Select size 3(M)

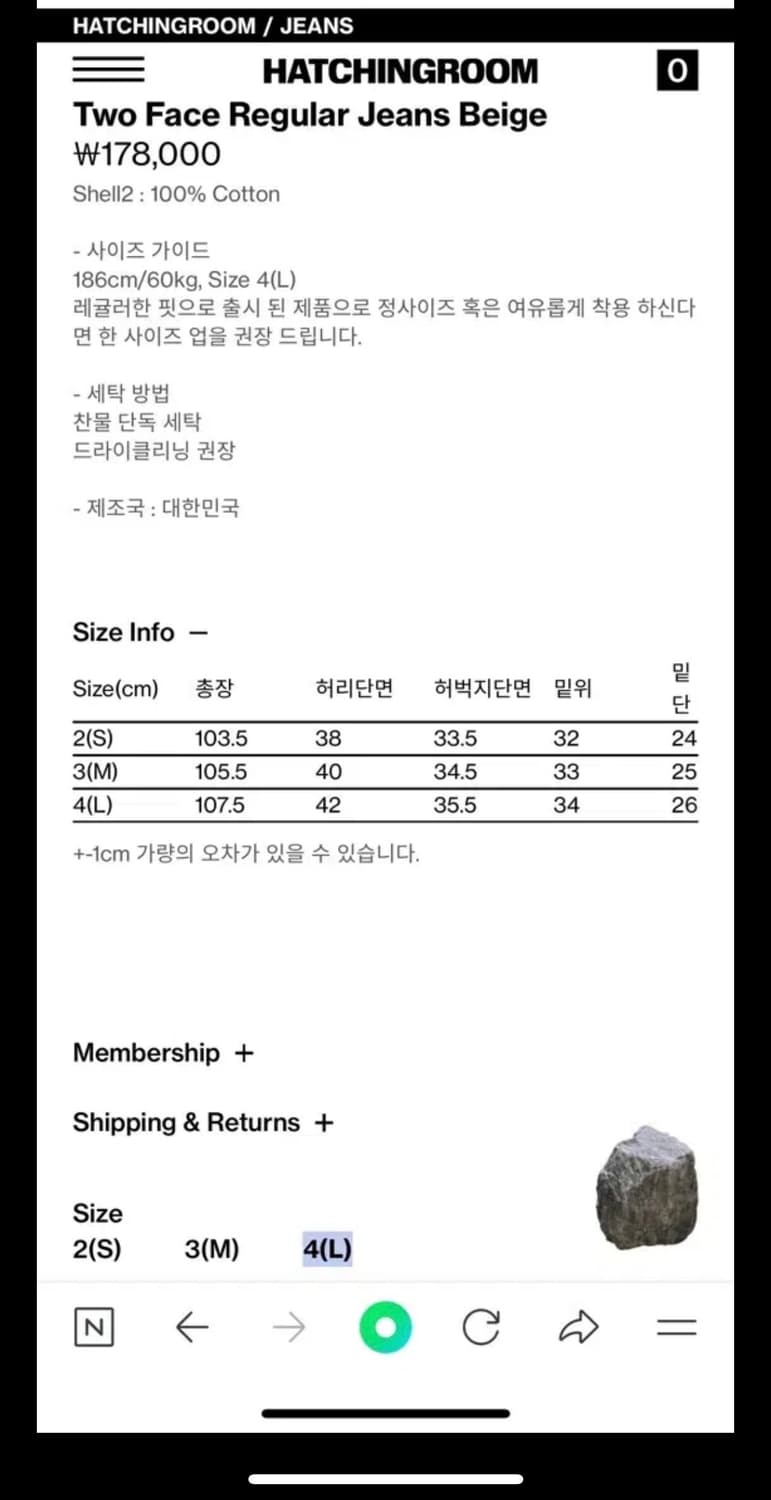(x=210, y=1249)
